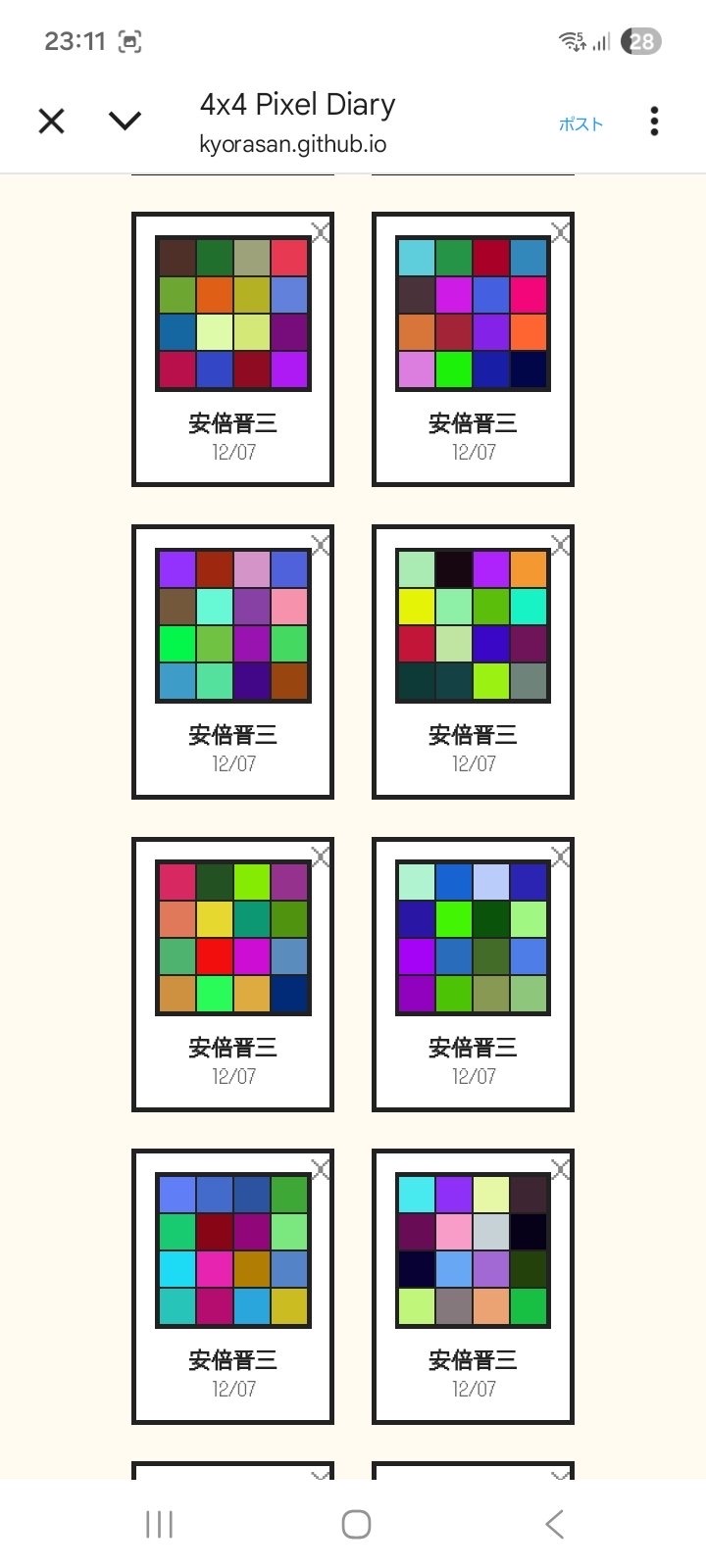Close the in-app browser page
The height and width of the screenshot is (1568, 706).
pyautogui.click(x=51, y=121)
